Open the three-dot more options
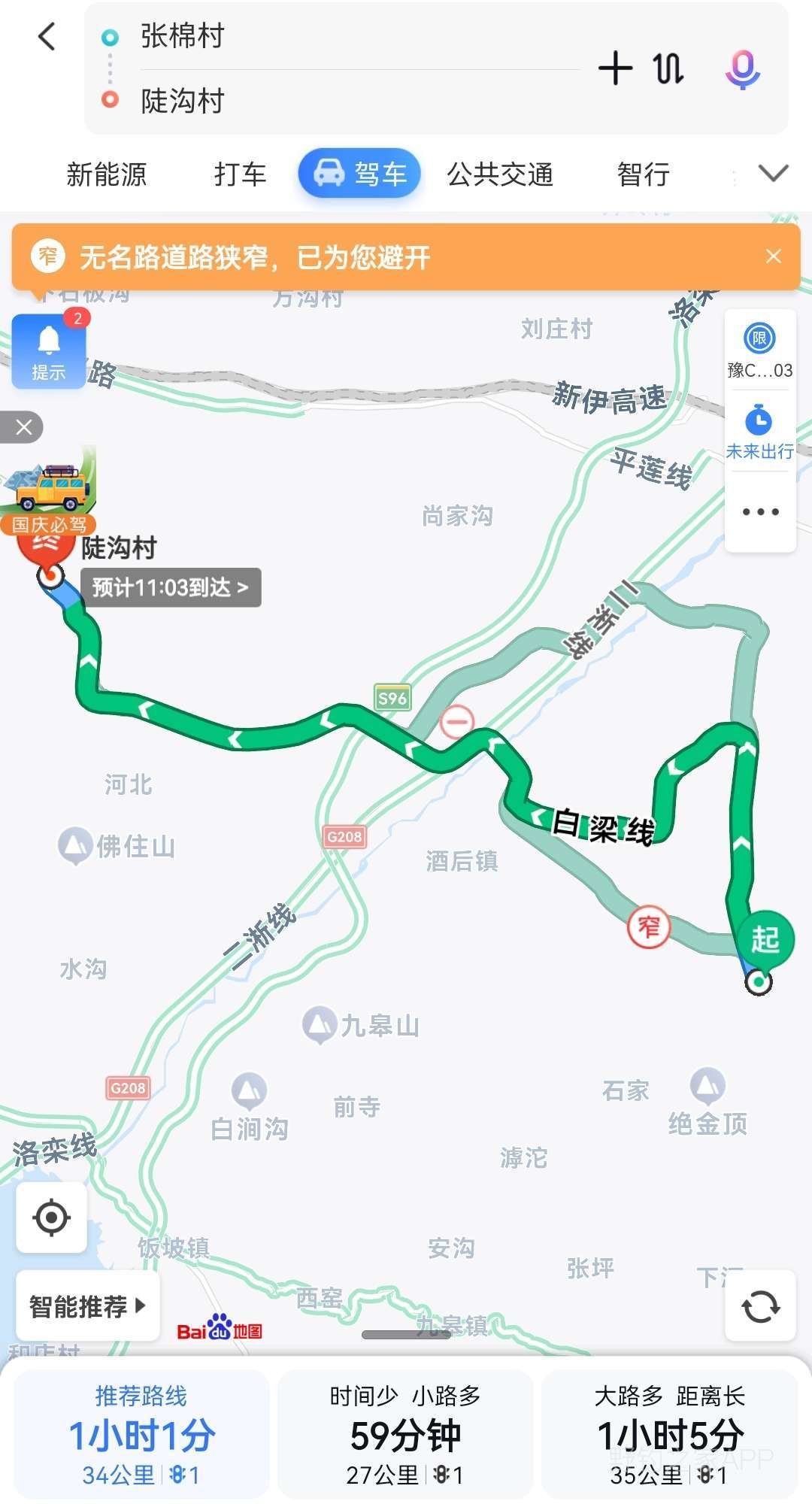The width and height of the screenshot is (812, 1504). pos(760,512)
